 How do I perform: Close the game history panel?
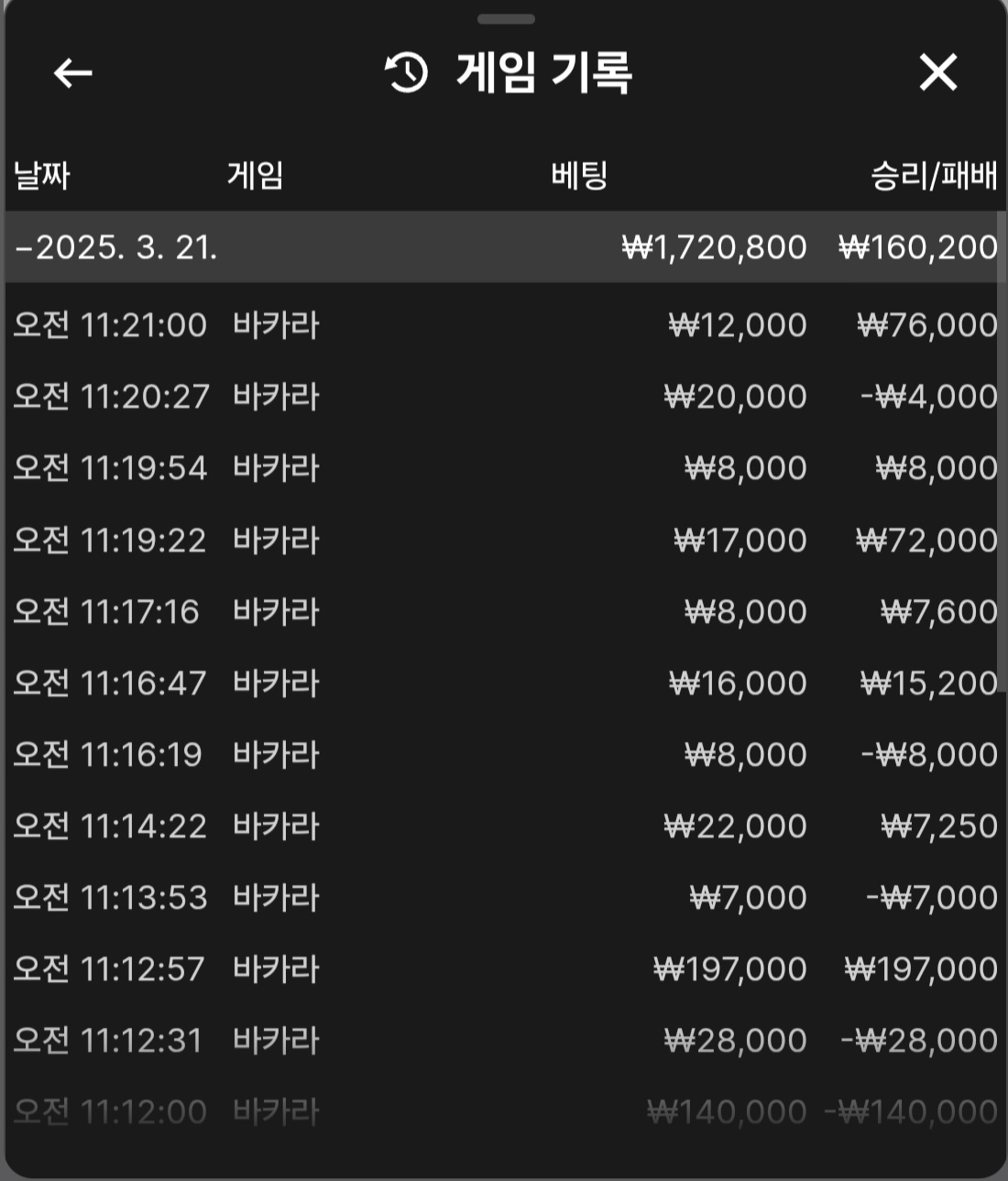click(x=937, y=72)
